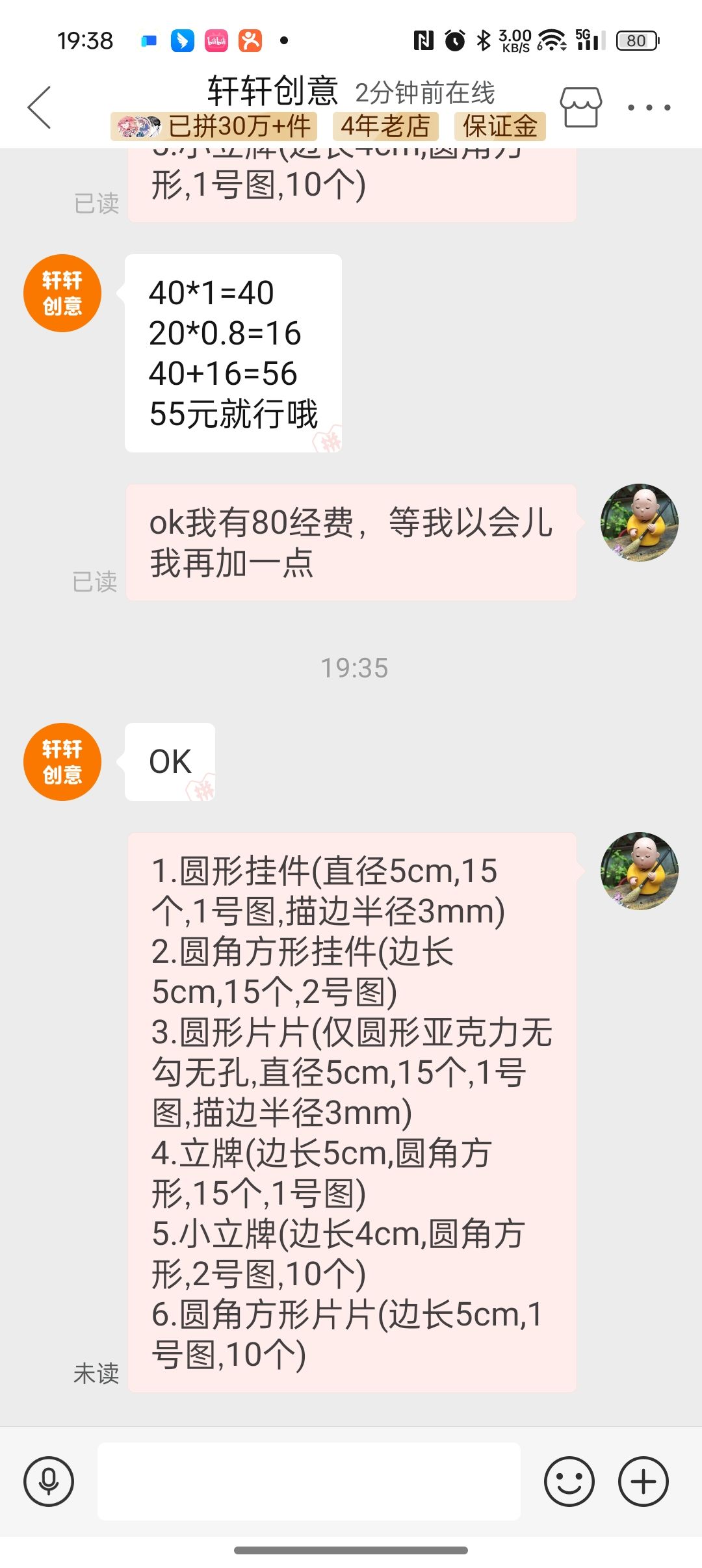
Task: Switch to voice message input
Action: pyautogui.click(x=49, y=1482)
